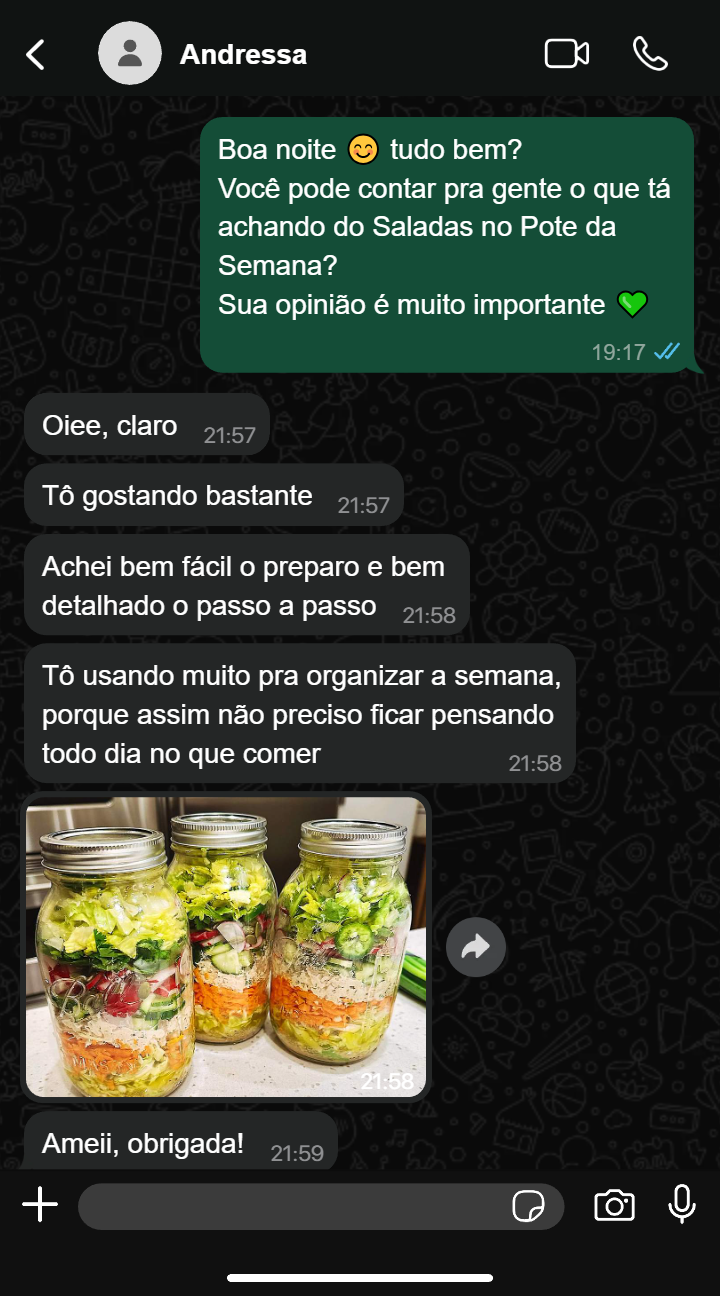Open the chat header showing Andressa's name
Screen dimensions: 720x1296
(243, 55)
